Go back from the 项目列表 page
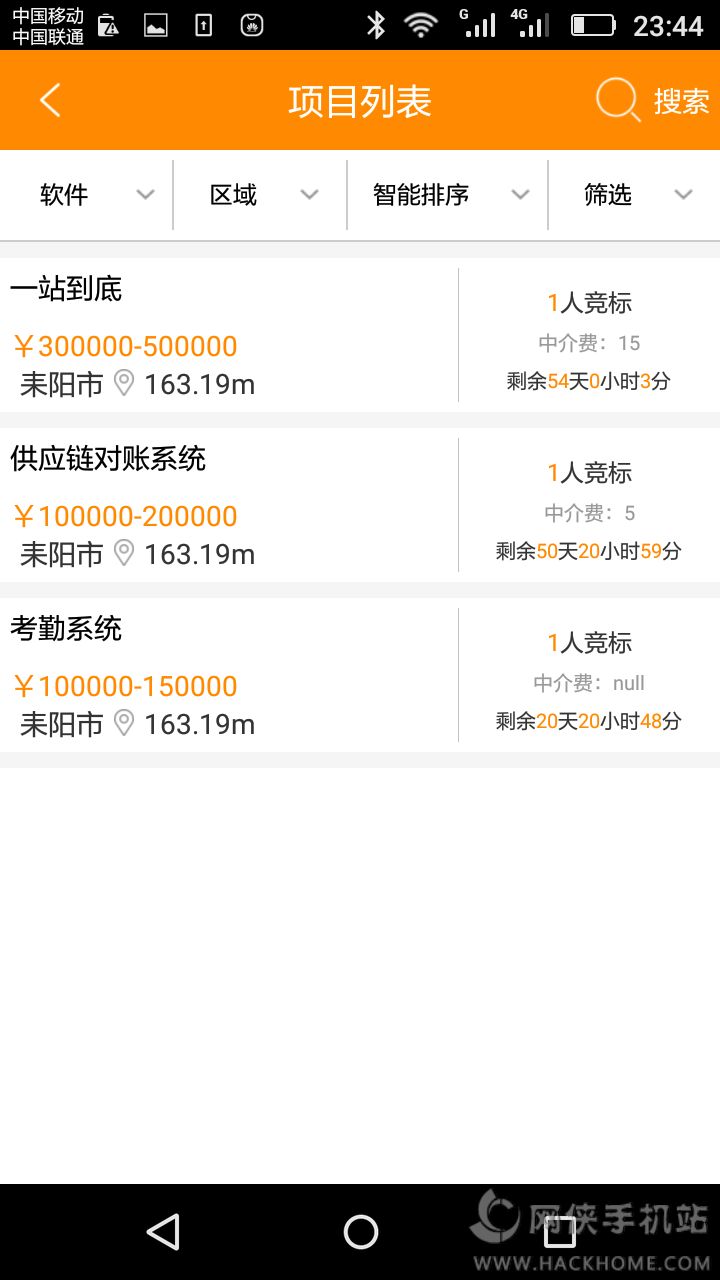Image resolution: width=720 pixels, height=1280 pixels. pos(50,101)
